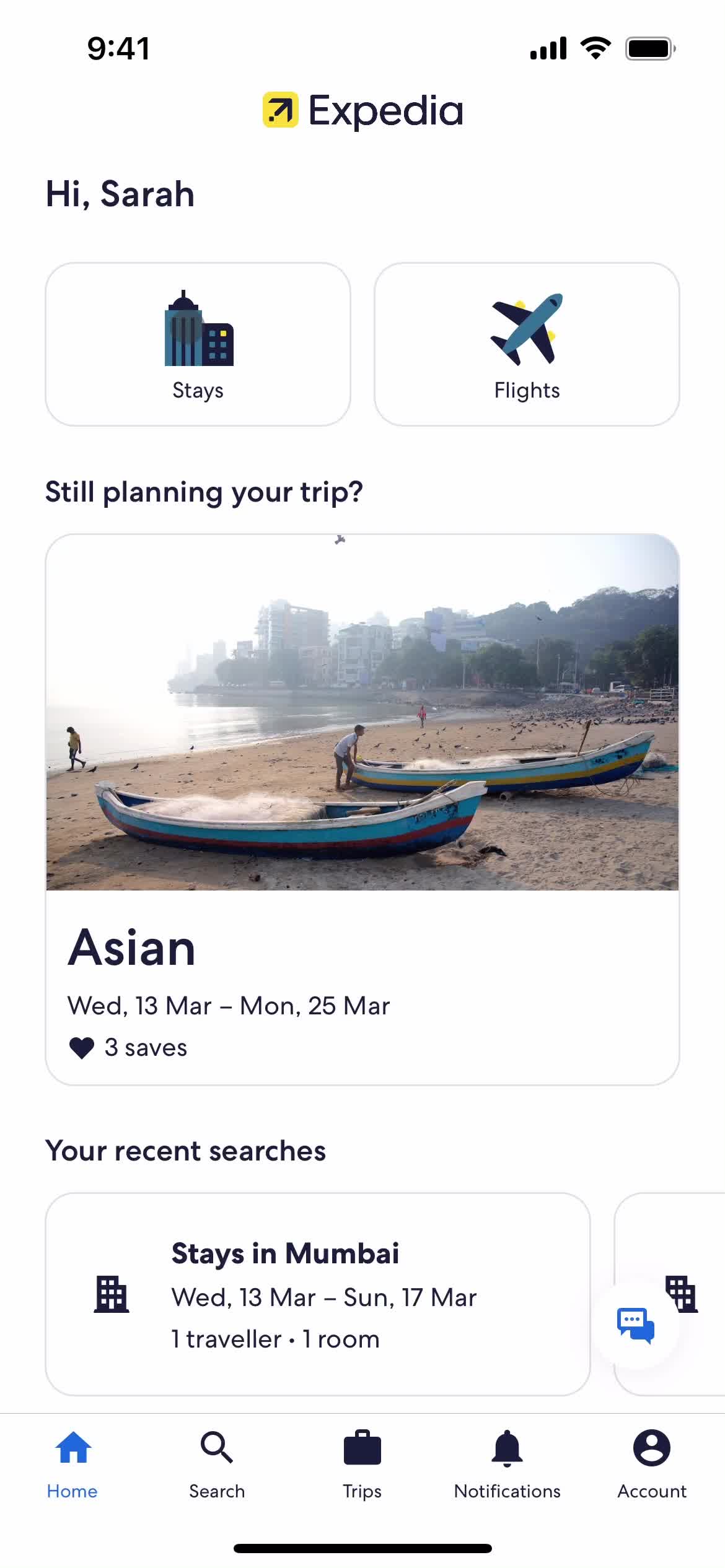Switch to the Trips tab
725x1568 pixels.
362,1468
